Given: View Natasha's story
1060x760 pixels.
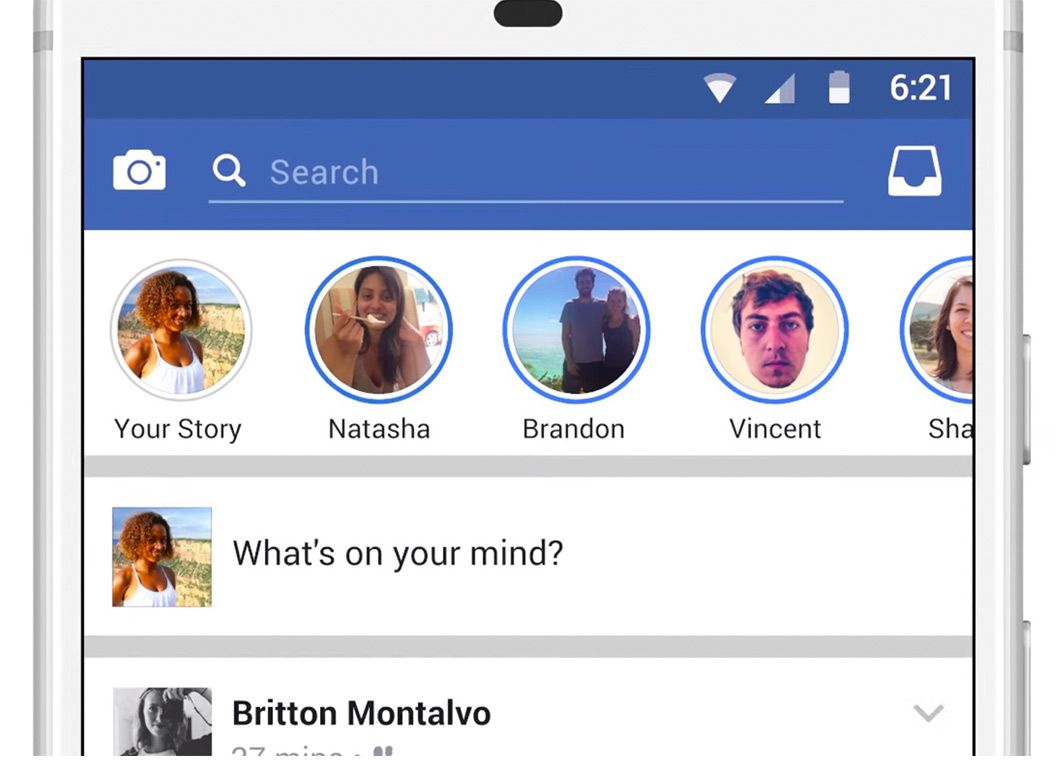Looking at the screenshot, I should [x=378, y=330].
